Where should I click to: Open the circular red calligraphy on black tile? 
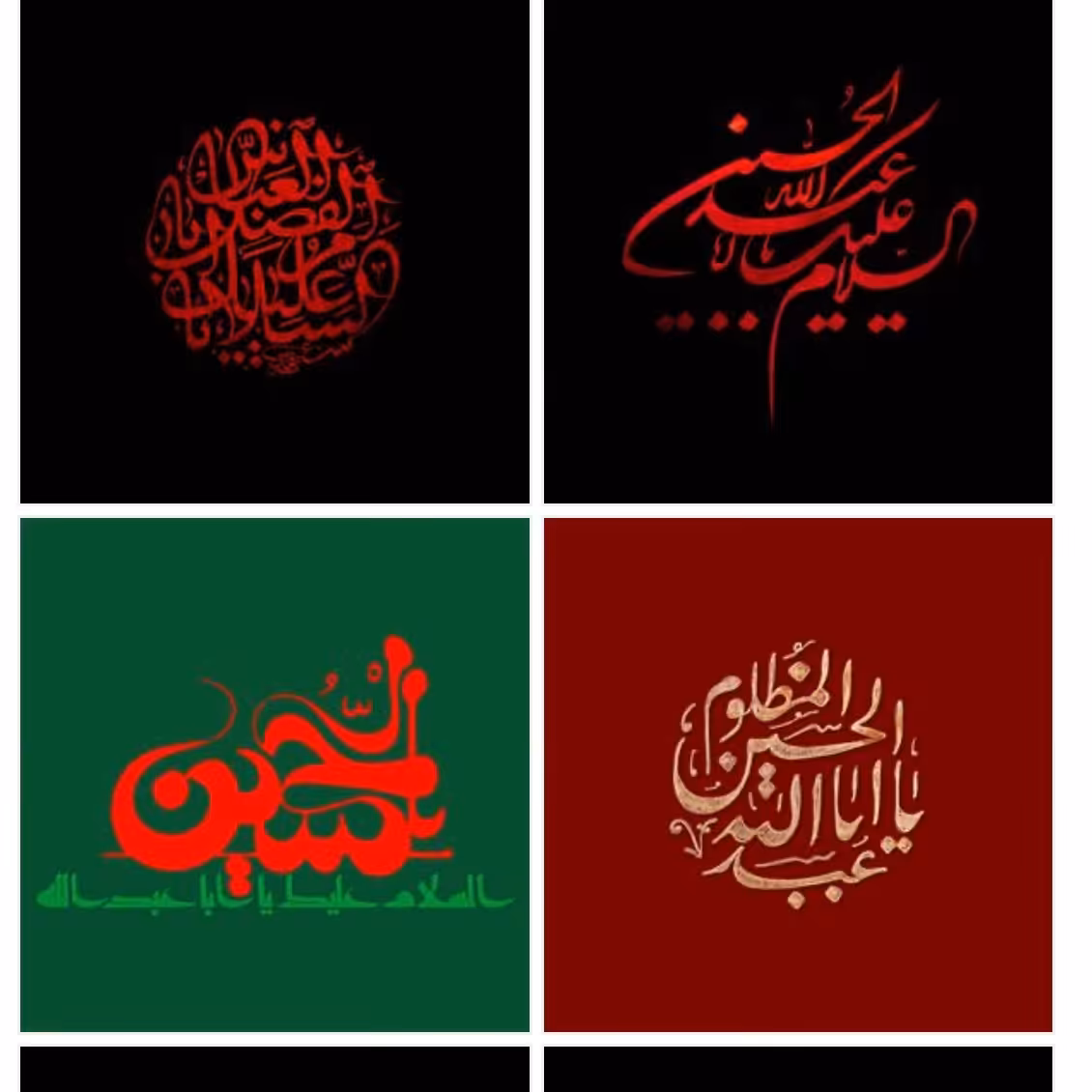pyautogui.click(x=274, y=251)
